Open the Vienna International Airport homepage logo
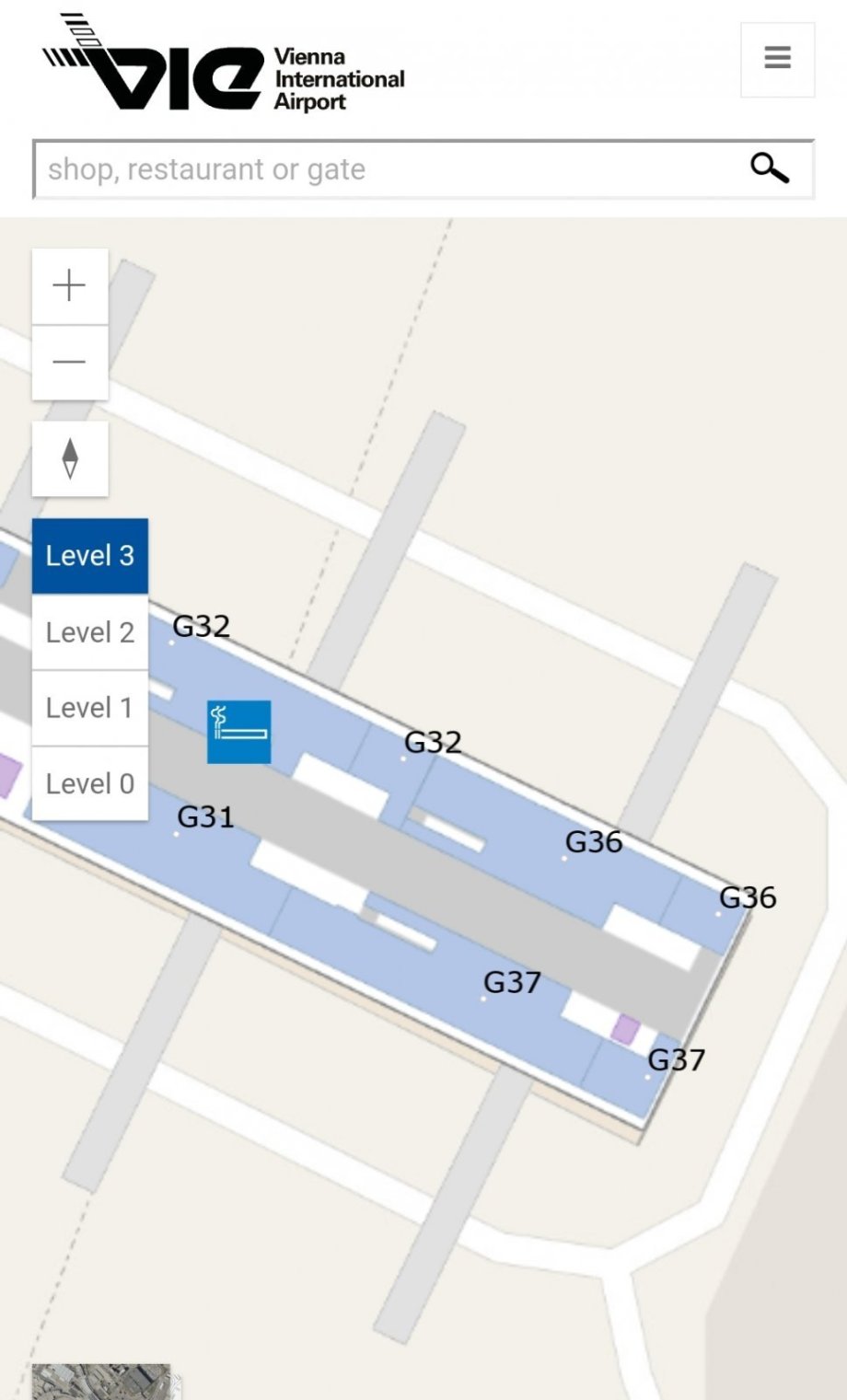Viewport: 847px width, 1400px height. pyautogui.click(x=224, y=66)
